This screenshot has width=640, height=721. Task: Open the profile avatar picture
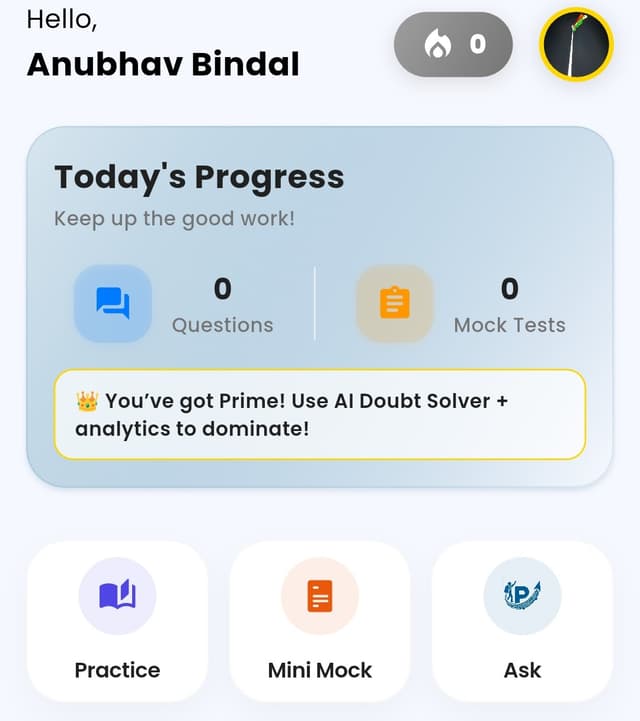tap(576, 44)
